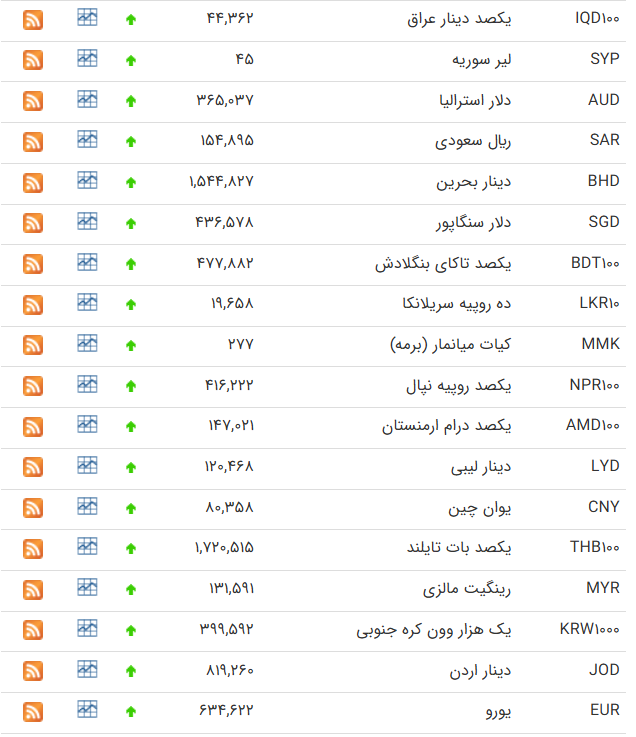The image size is (636, 737).
Task: Open RSS feed for Libyan dinar LYD
Action: (x=33, y=466)
